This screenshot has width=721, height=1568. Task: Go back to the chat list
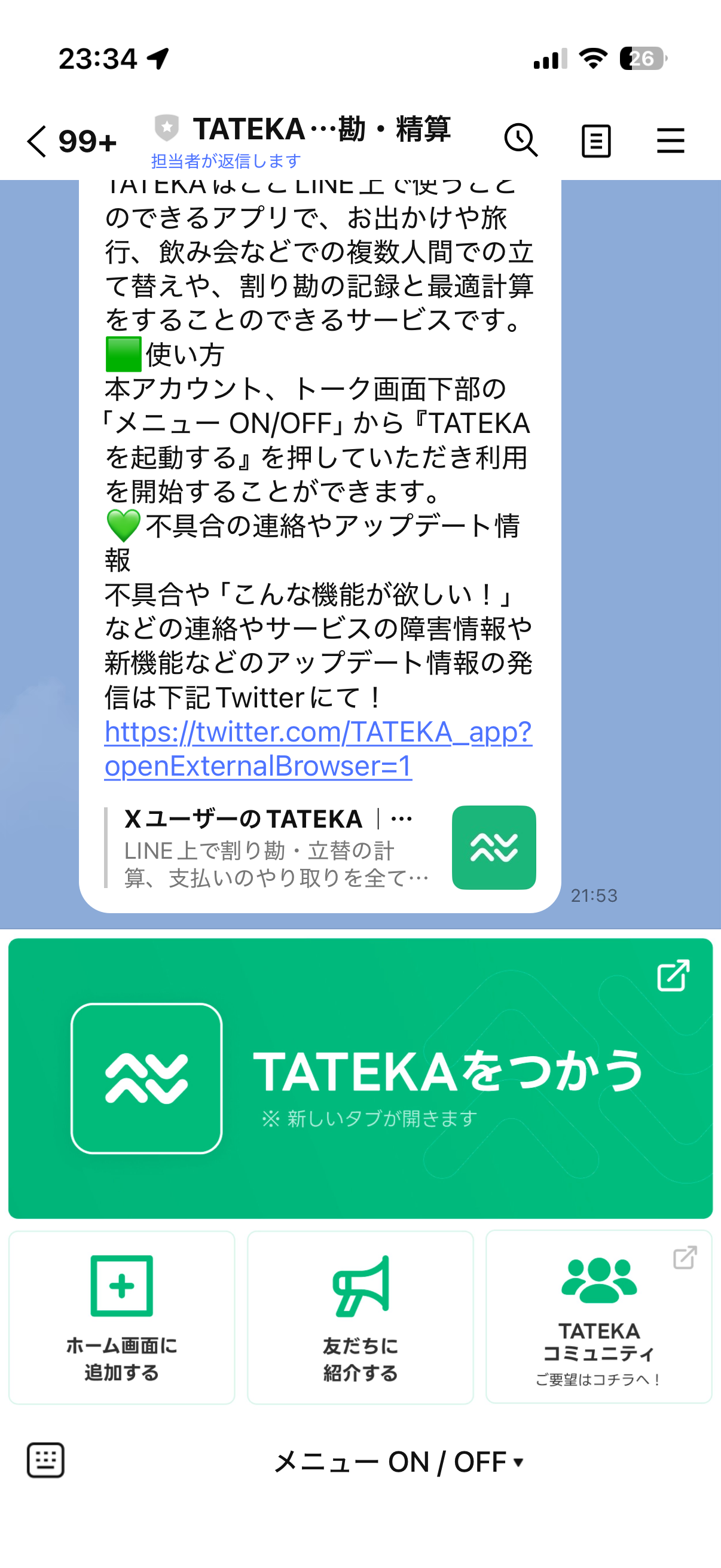[38, 141]
